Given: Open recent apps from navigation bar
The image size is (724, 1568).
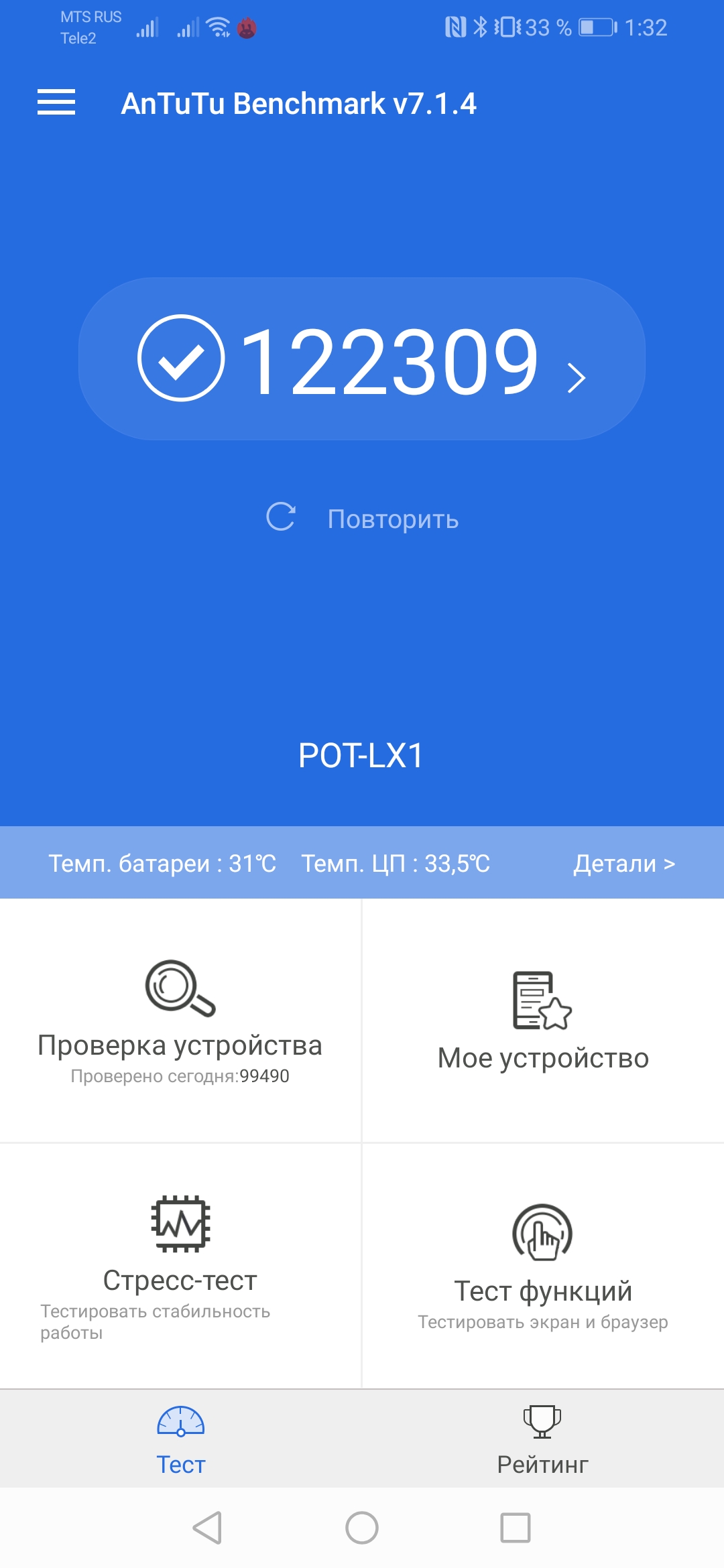Looking at the screenshot, I should pos(516,1528).
